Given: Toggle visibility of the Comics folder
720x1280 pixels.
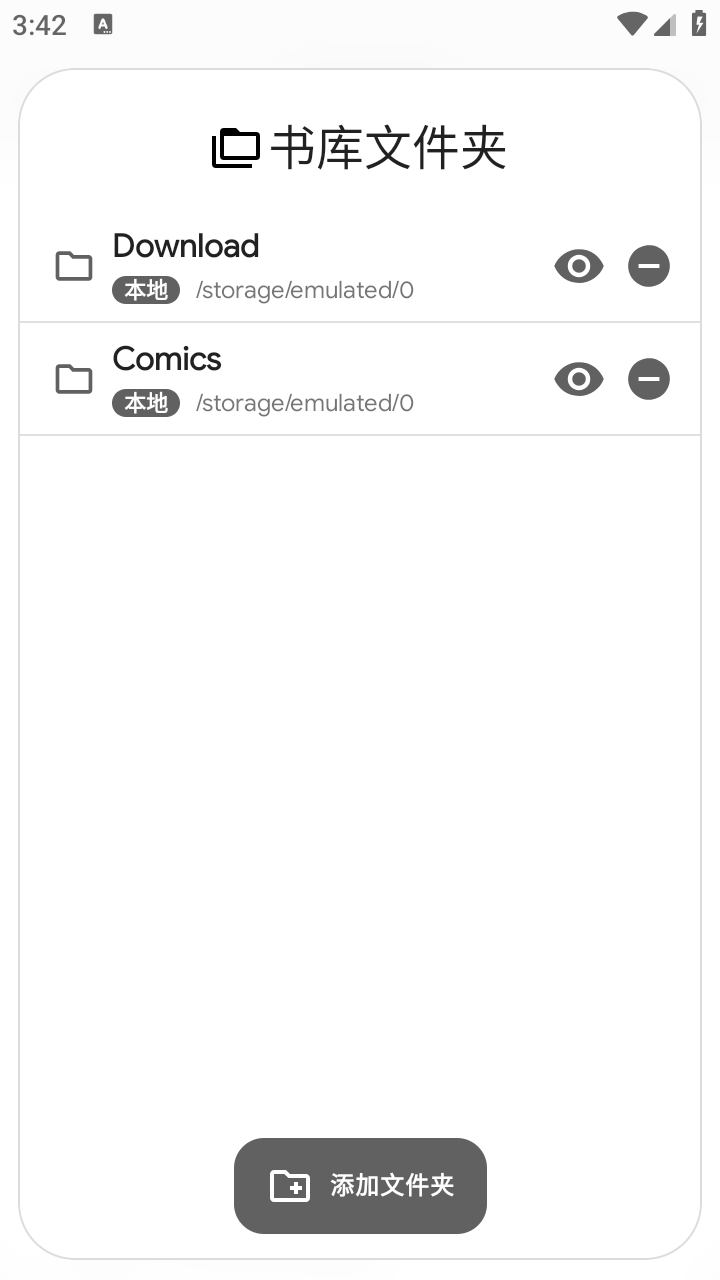Looking at the screenshot, I should (x=578, y=379).
